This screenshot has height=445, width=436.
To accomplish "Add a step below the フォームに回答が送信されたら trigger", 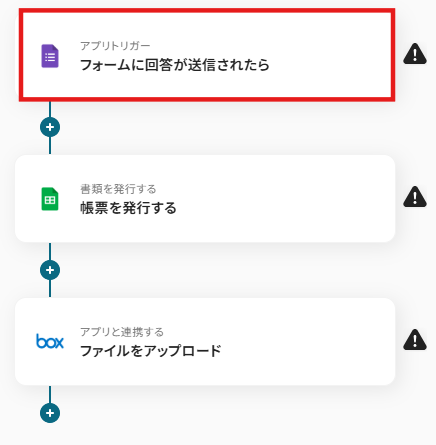I will pyautogui.click(x=50, y=127).
